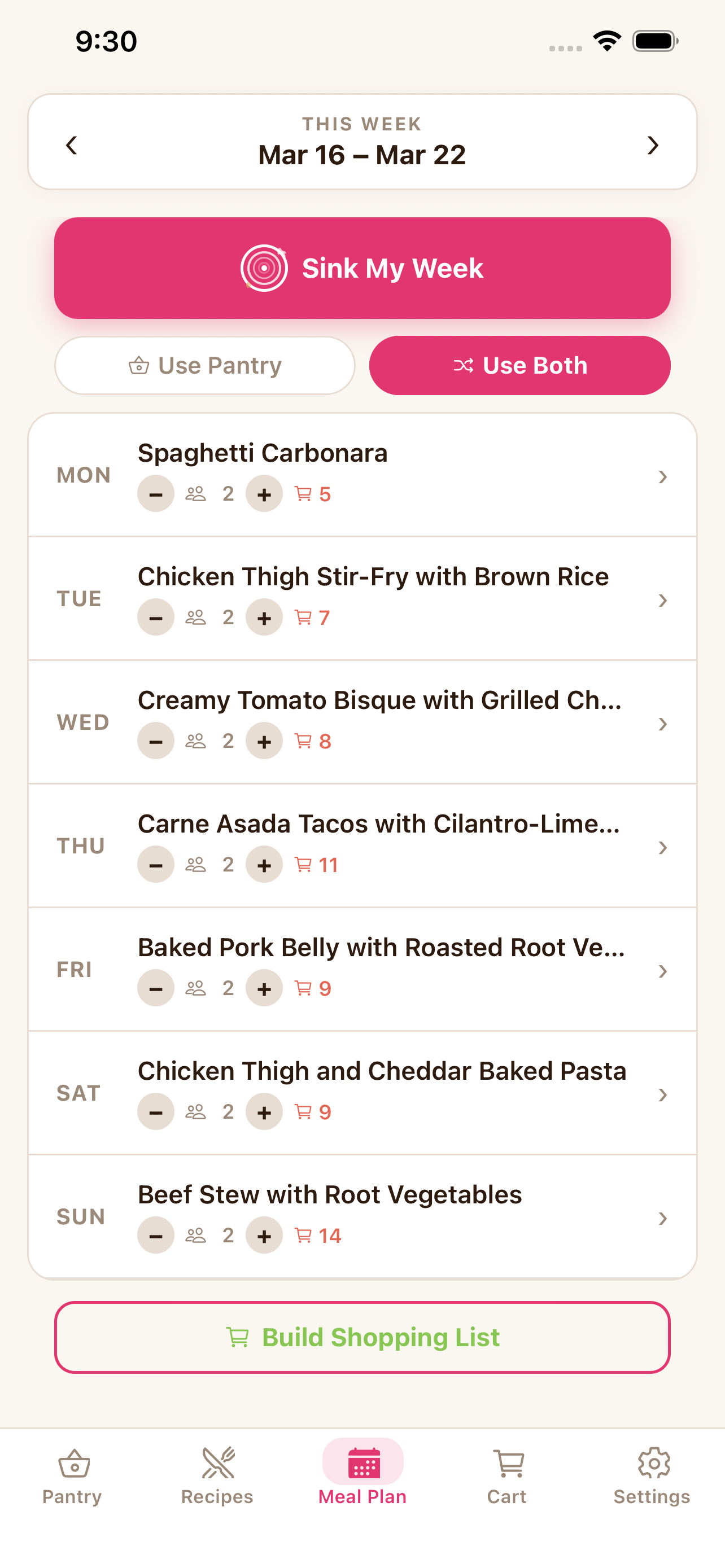Image resolution: width=725 pixels, height=1568 pixels.
Task: Switch to the Use Both mode
Action: [x=519, y=365]
